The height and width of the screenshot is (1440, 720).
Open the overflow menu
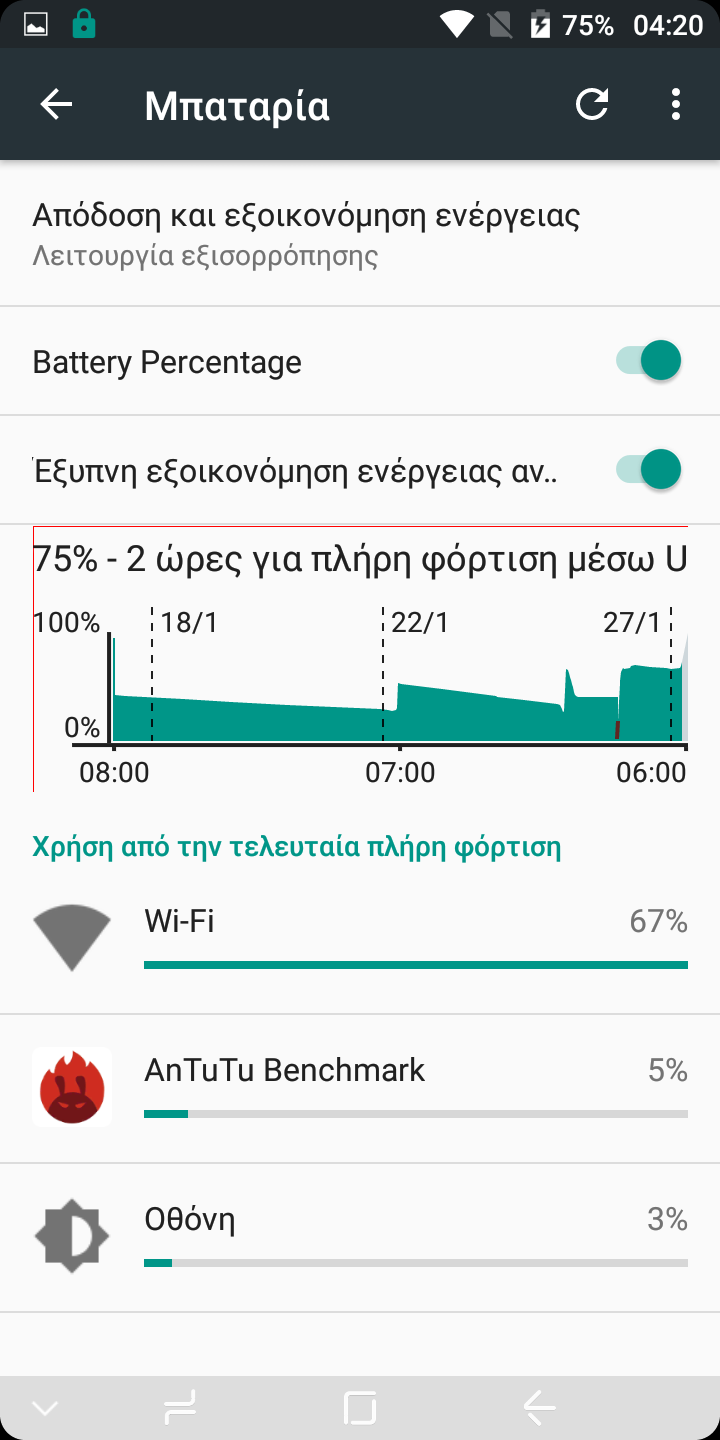[x=676, y=104]
